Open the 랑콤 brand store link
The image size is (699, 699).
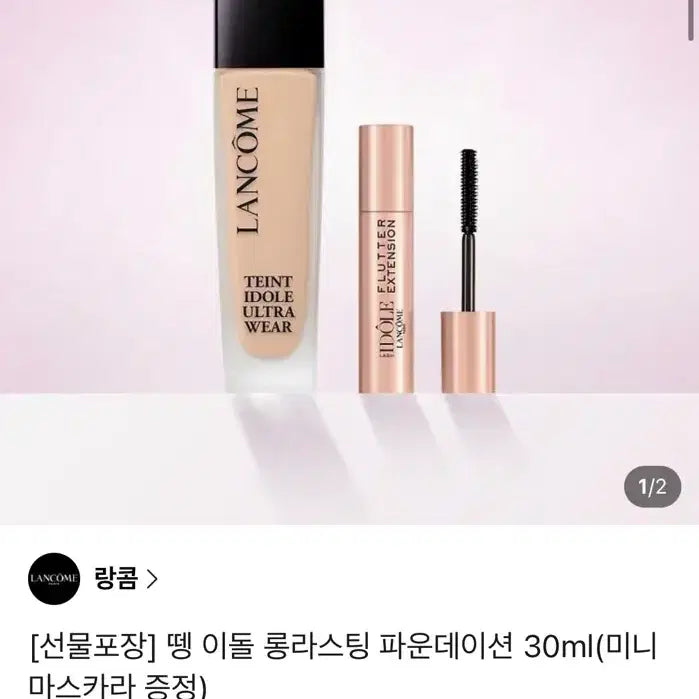pos(126,578)
